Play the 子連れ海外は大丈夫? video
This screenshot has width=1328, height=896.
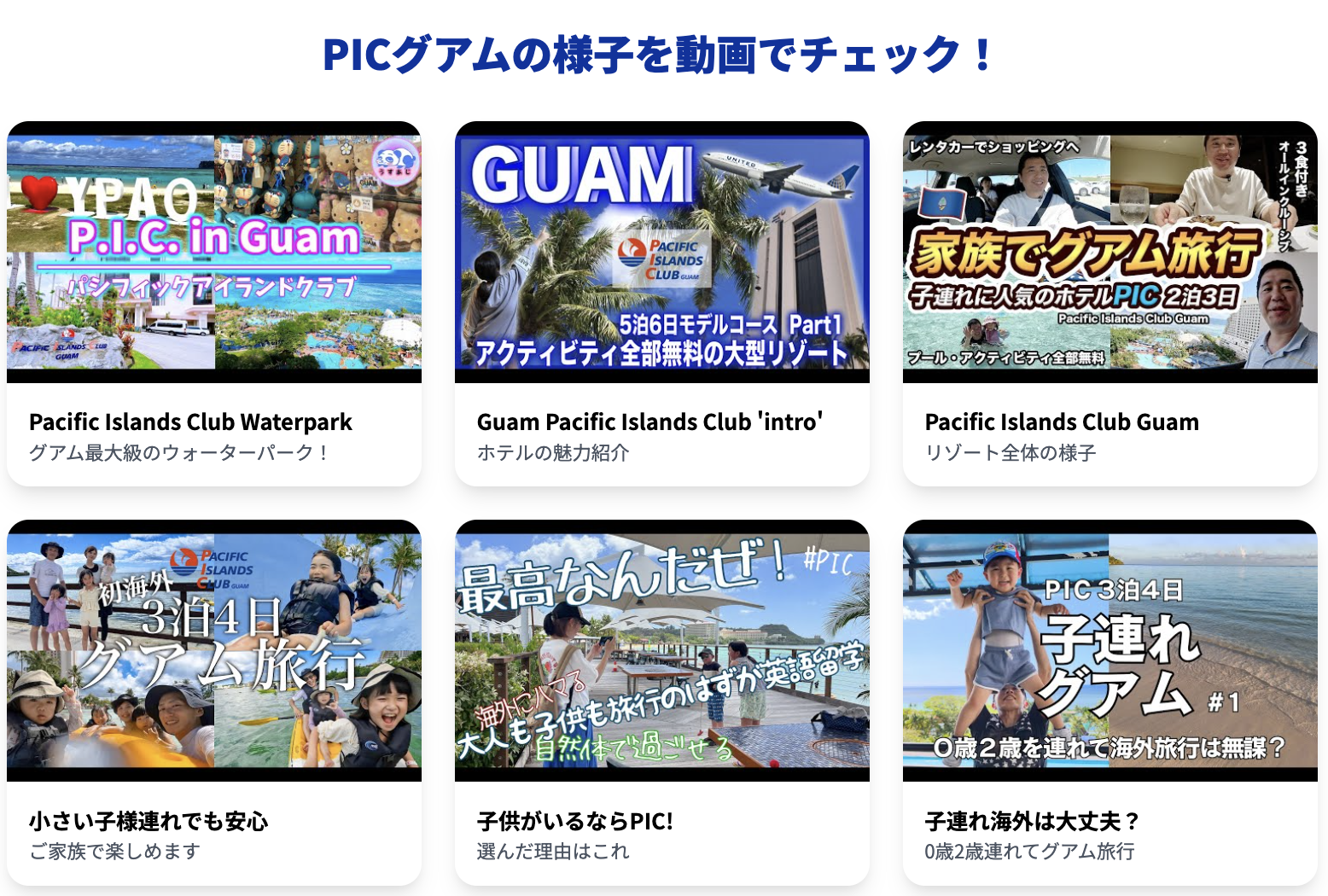point(1110,651)
